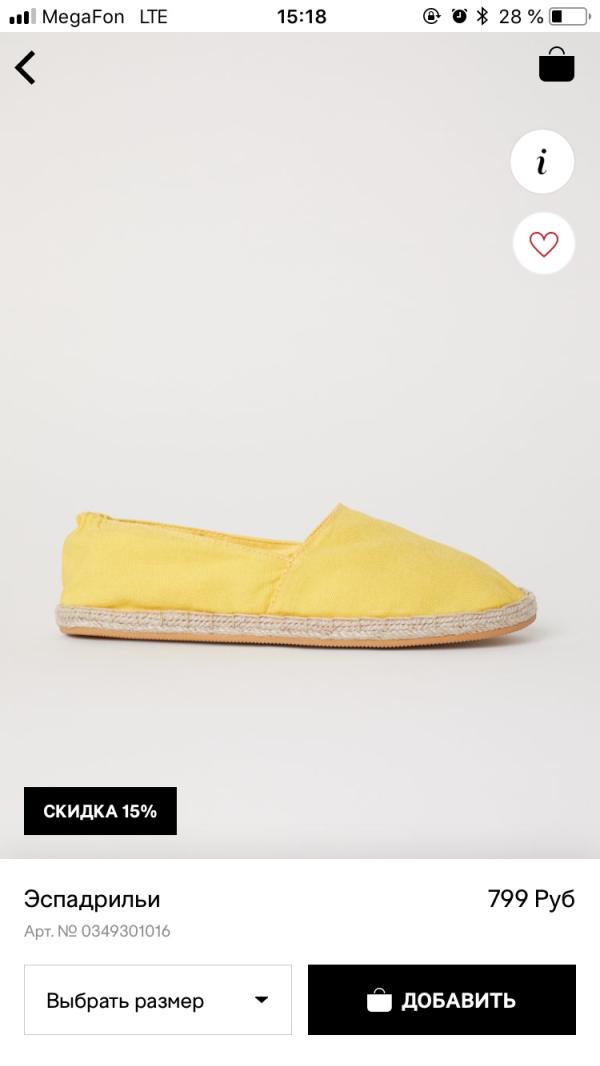Open the shopping bag

coord(557,66)
